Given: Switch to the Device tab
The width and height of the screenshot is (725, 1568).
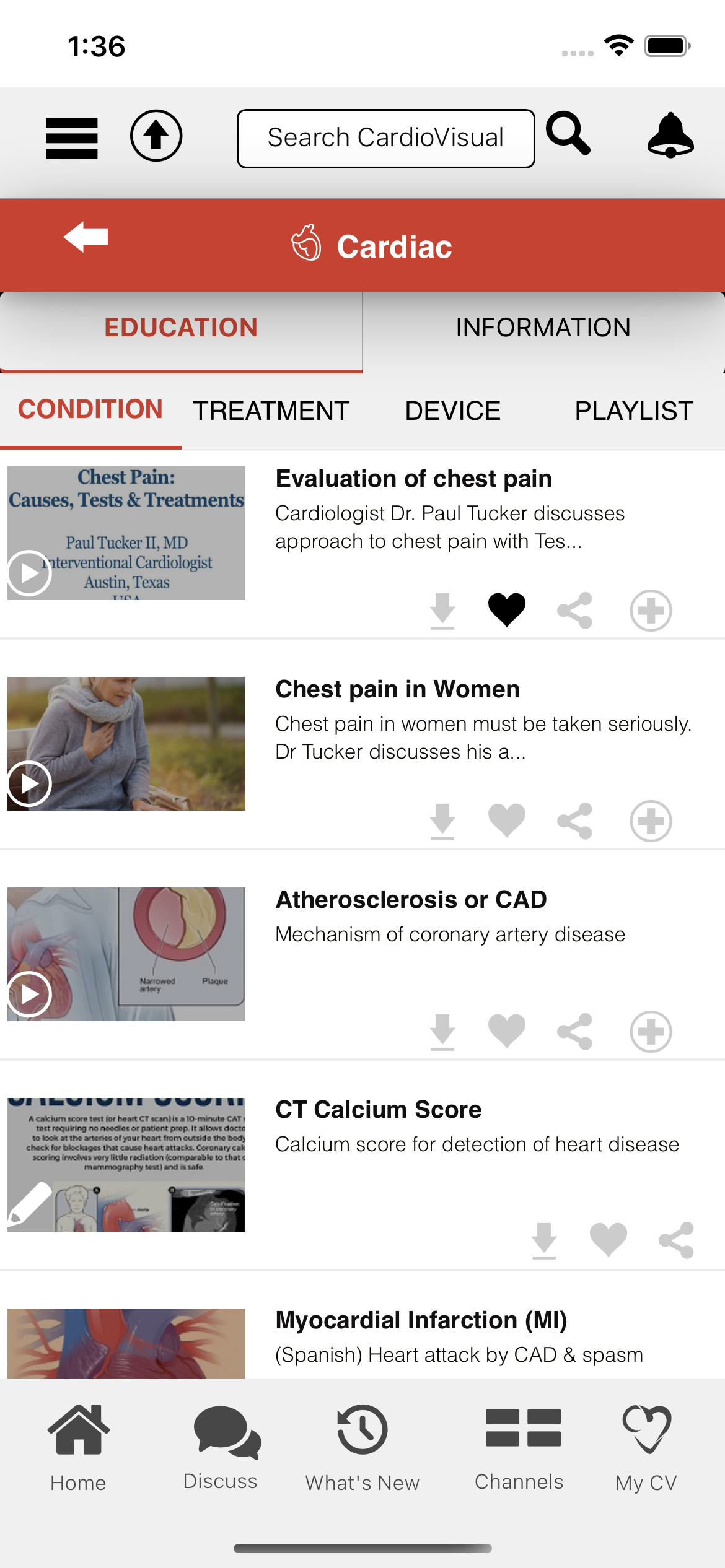Looking at the screenshot, I should [x=452, y=411].
